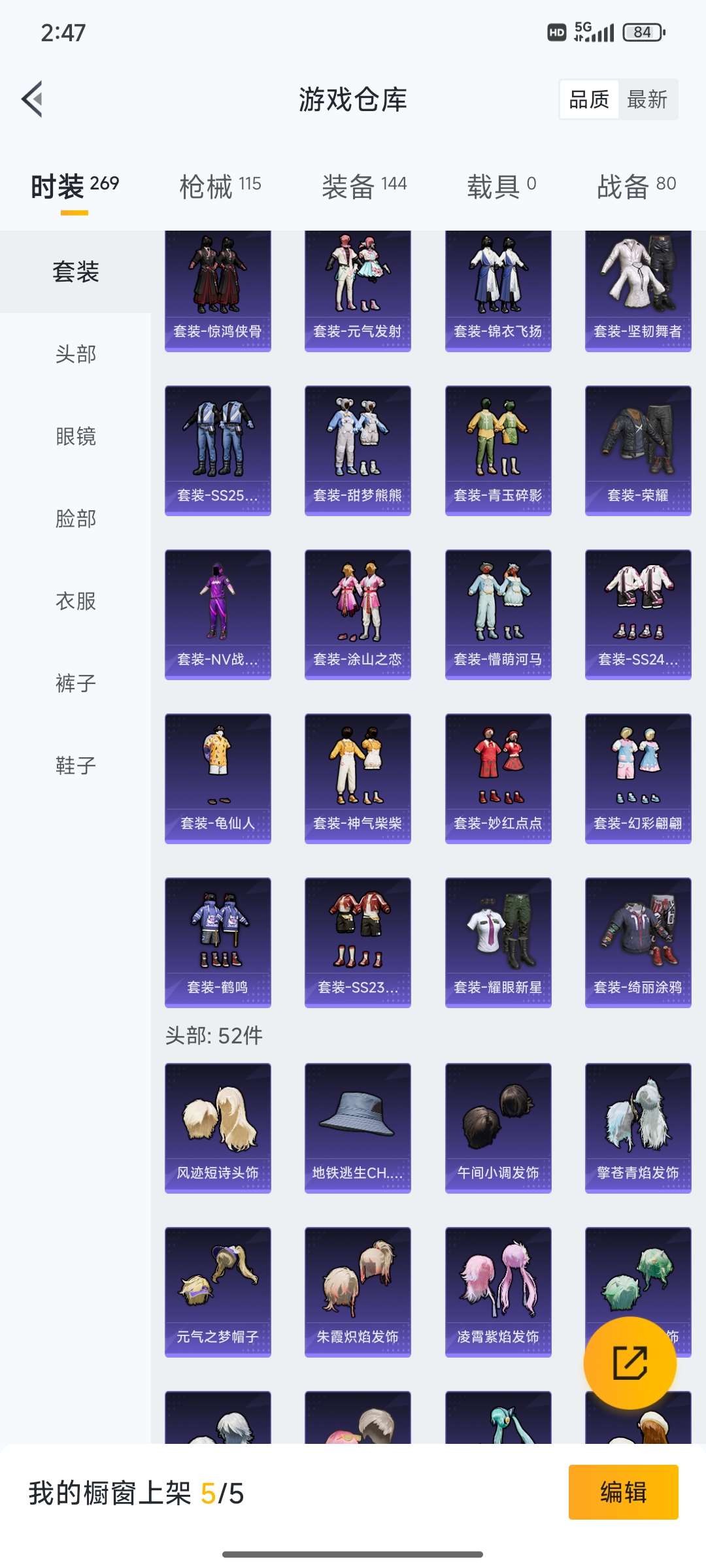Switch to the 枪械 tab

click(220, 187)
